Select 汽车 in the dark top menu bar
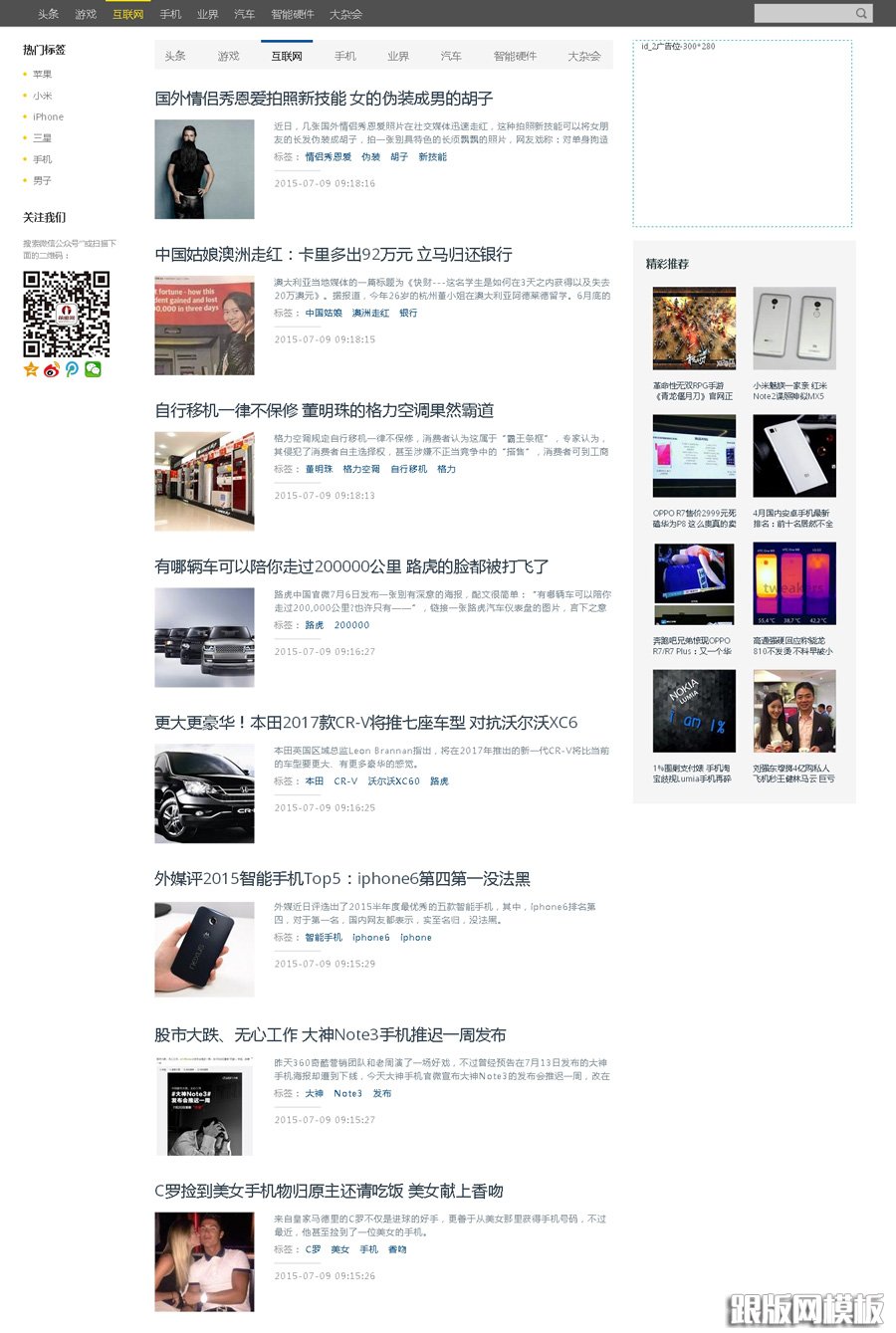Image resolution: width=896 pixels, height=1333 pixels. [241, 13]
